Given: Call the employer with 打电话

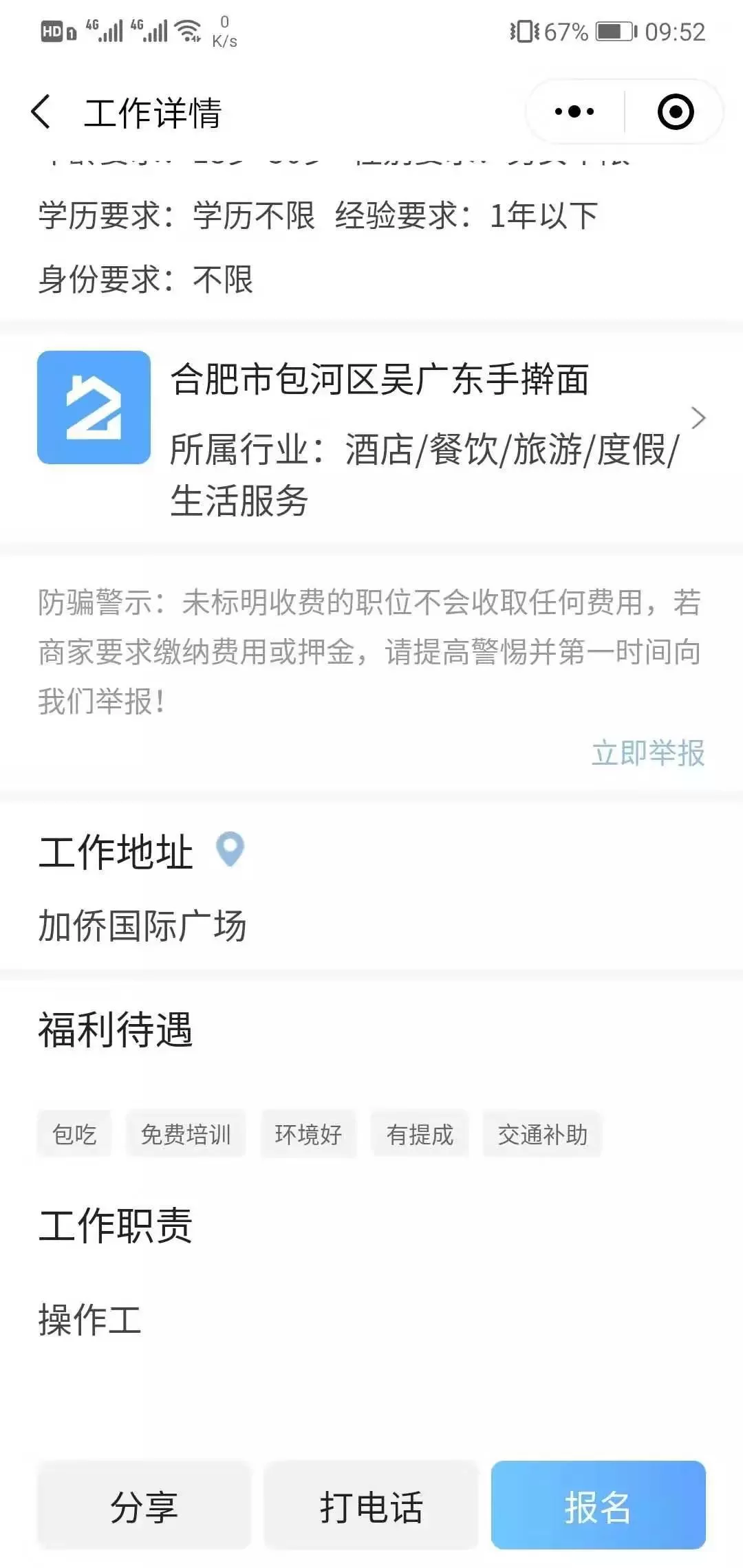Looking at the screenshot, I should [x=371, y=1505].
